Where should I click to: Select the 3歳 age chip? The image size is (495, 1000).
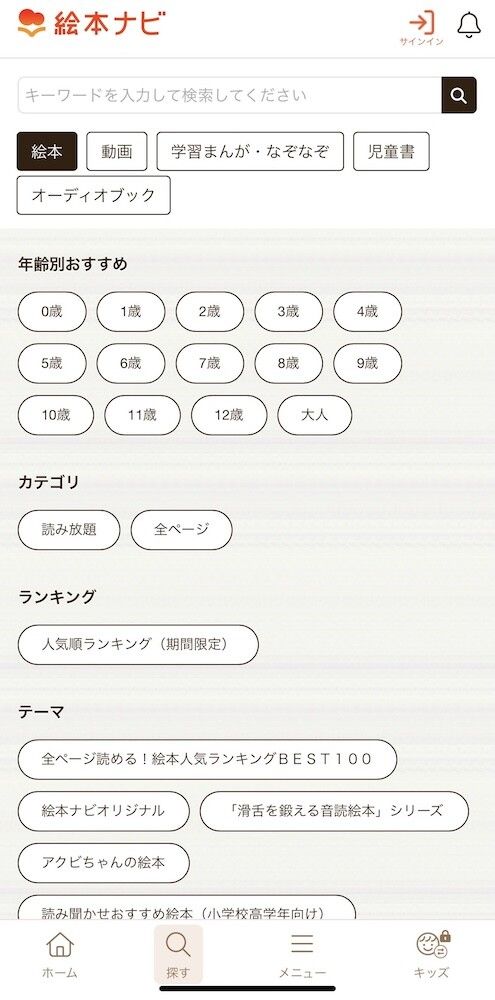[x=288, y=312]
